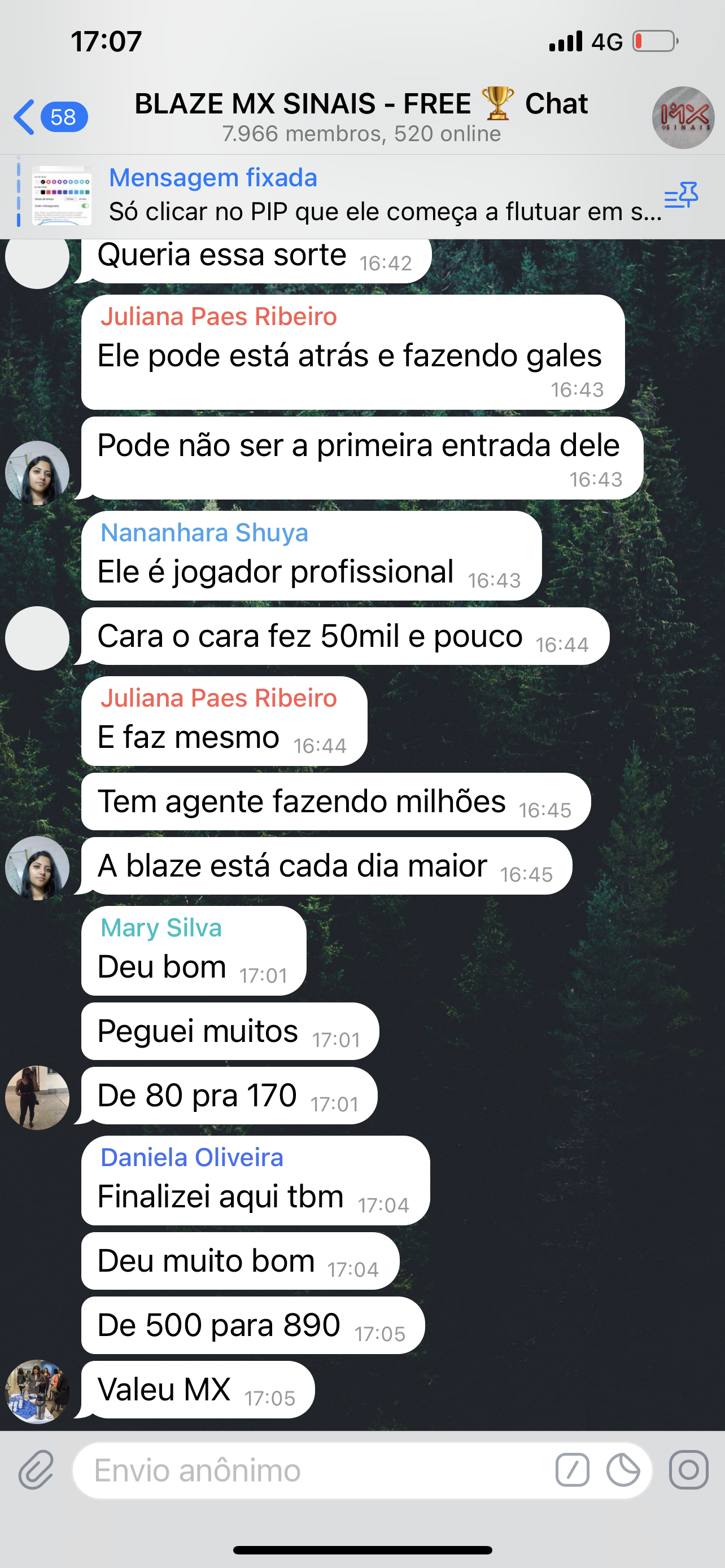
Task: Record a video message with camera icon
Action: tap(688, 1469)
